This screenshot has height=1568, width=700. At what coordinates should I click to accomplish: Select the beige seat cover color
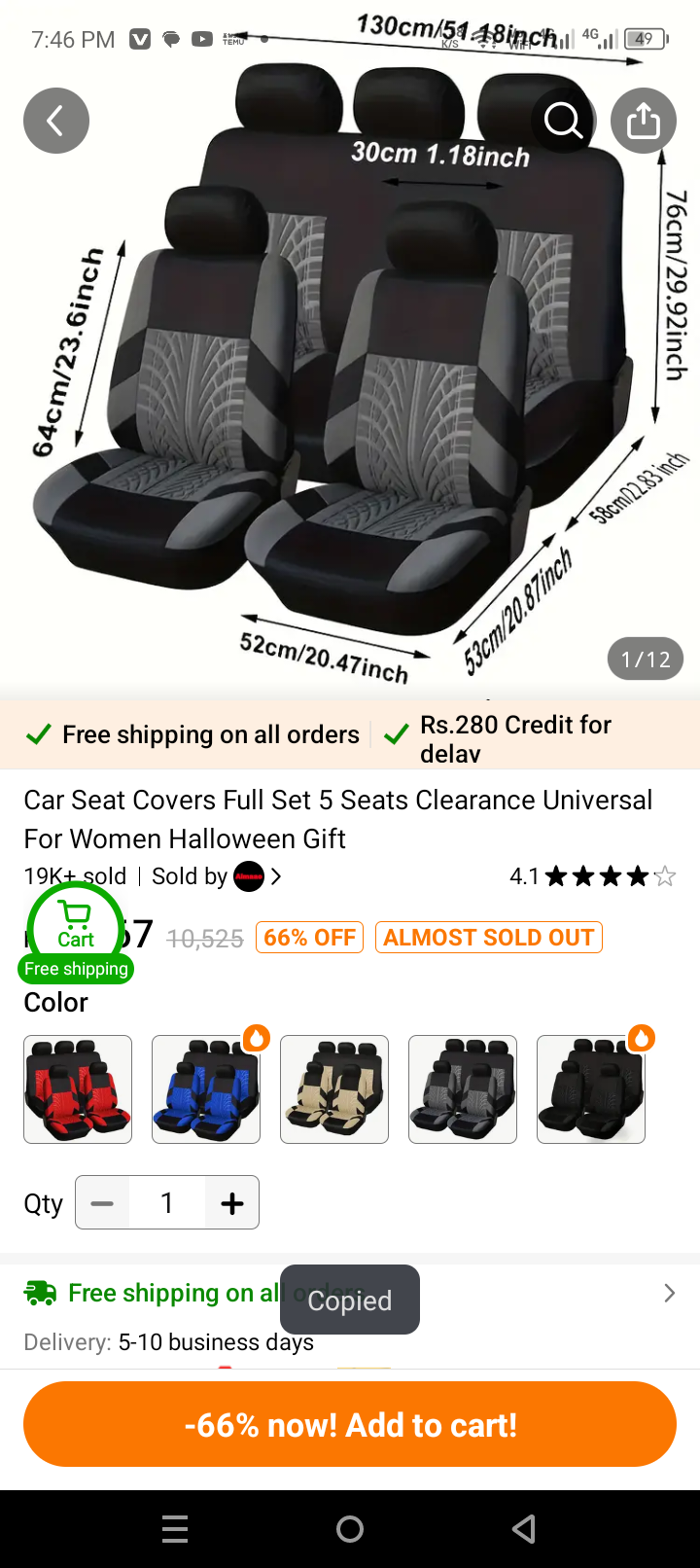point(334,1088)
